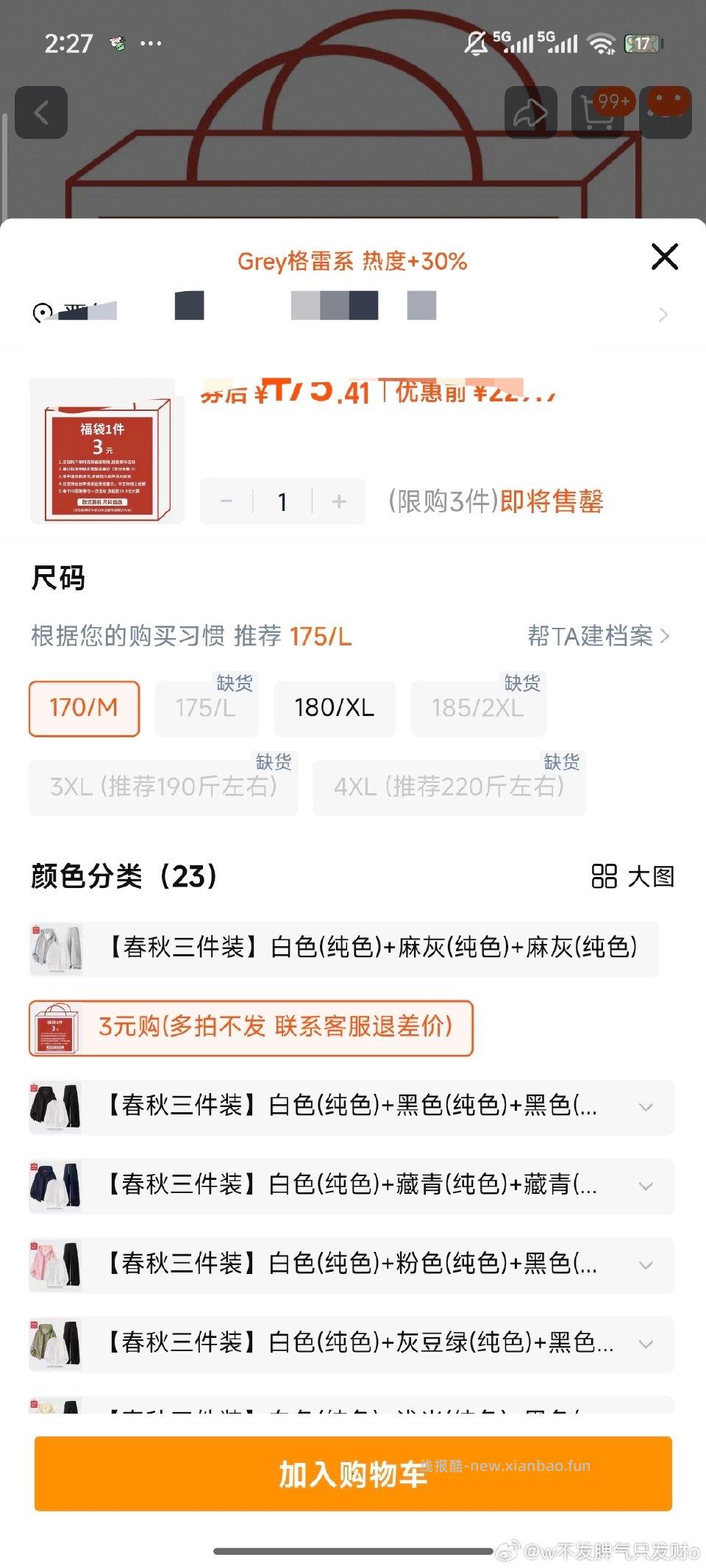Tap the back arrow at top left
706x1568 pixels.
[x=42, y=112]
